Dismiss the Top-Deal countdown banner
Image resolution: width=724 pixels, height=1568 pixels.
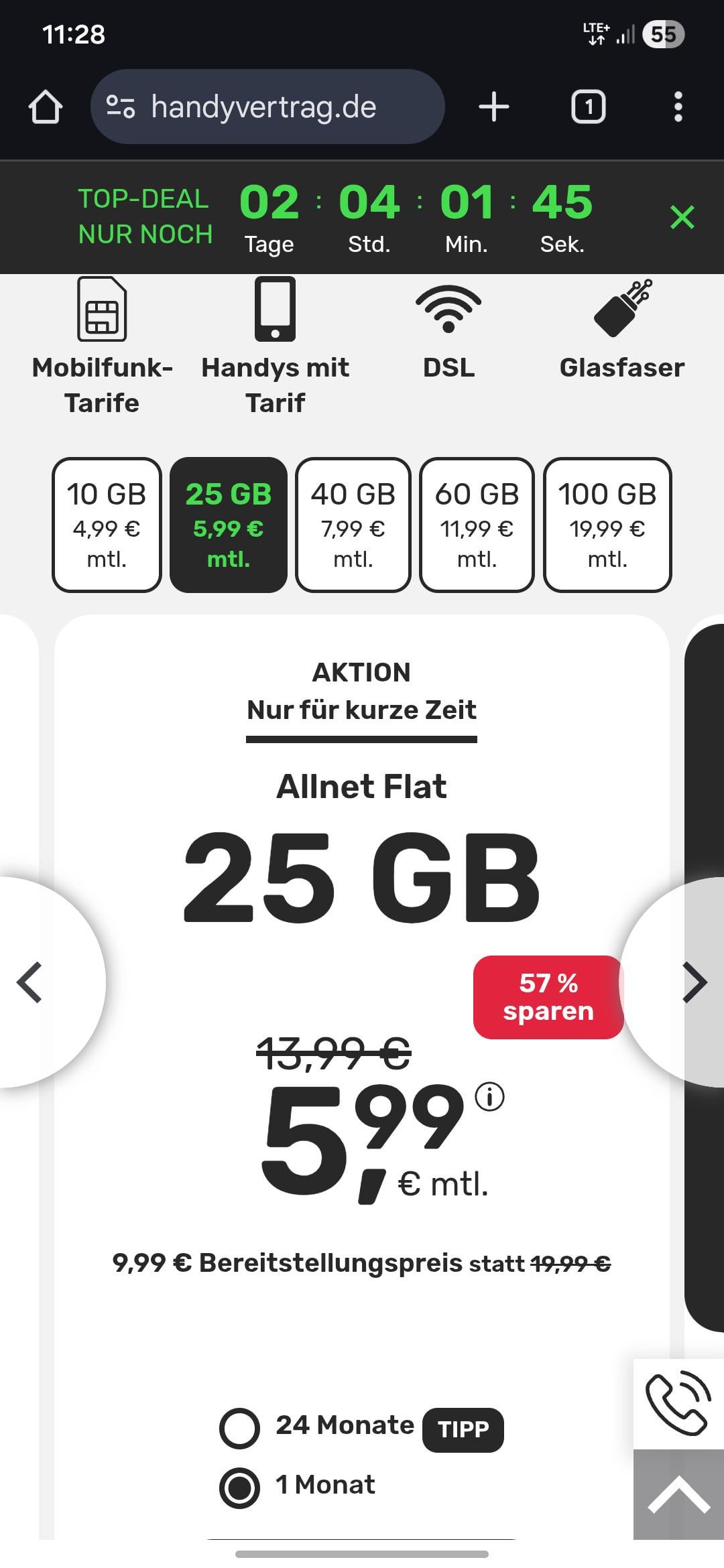point(682,217)
